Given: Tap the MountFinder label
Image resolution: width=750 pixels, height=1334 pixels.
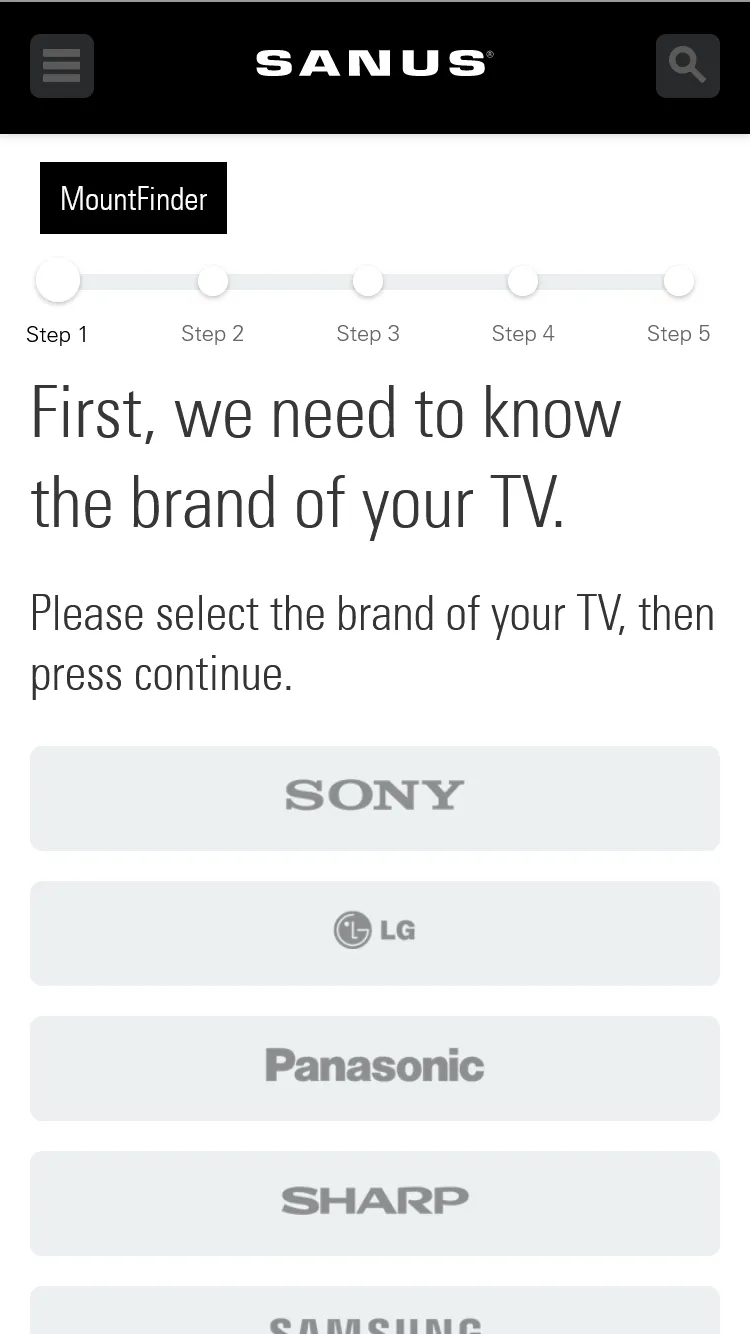Looking at the screenshot, I should 133,198.
